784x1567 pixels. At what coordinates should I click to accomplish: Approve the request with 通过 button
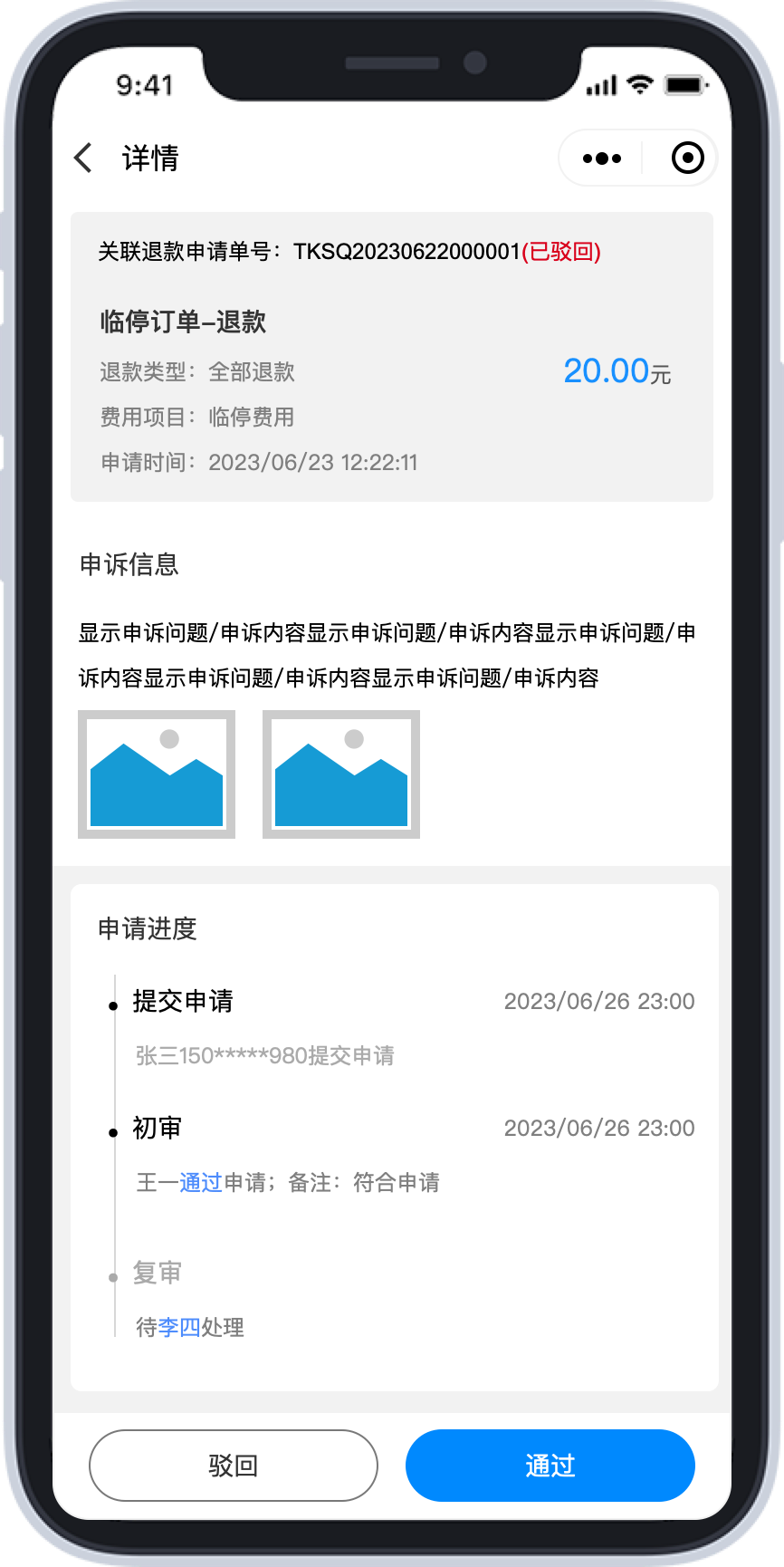(550, 1465)
